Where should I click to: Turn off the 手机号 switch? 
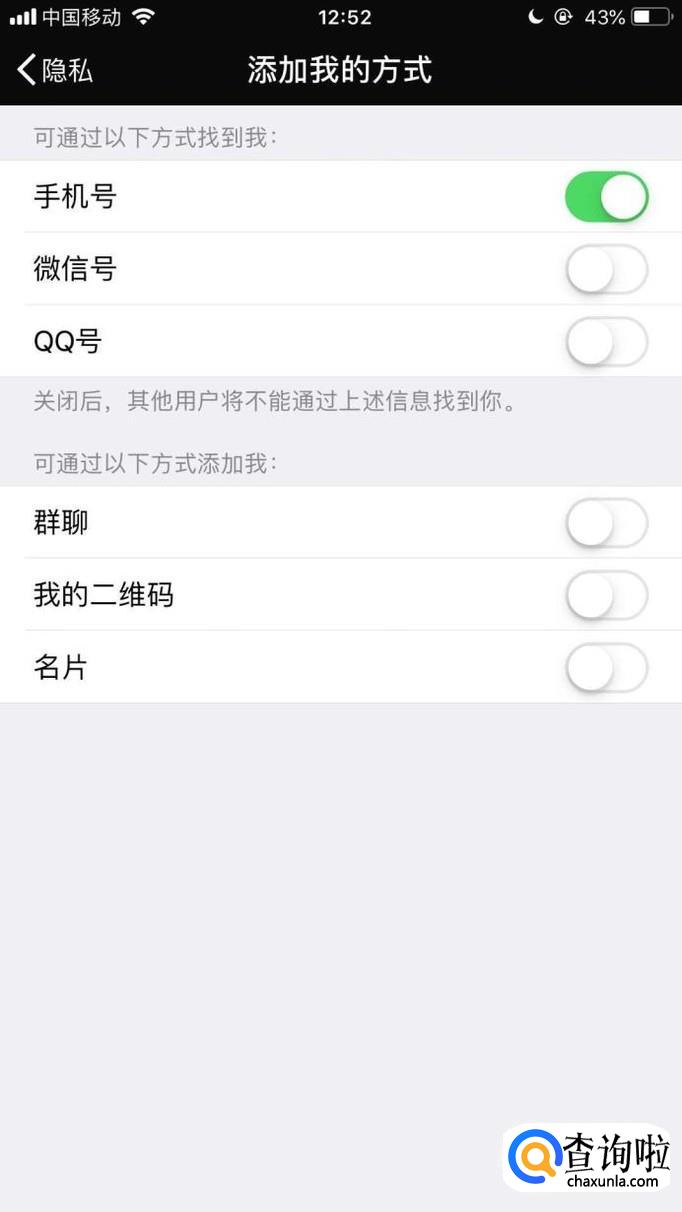606,196
